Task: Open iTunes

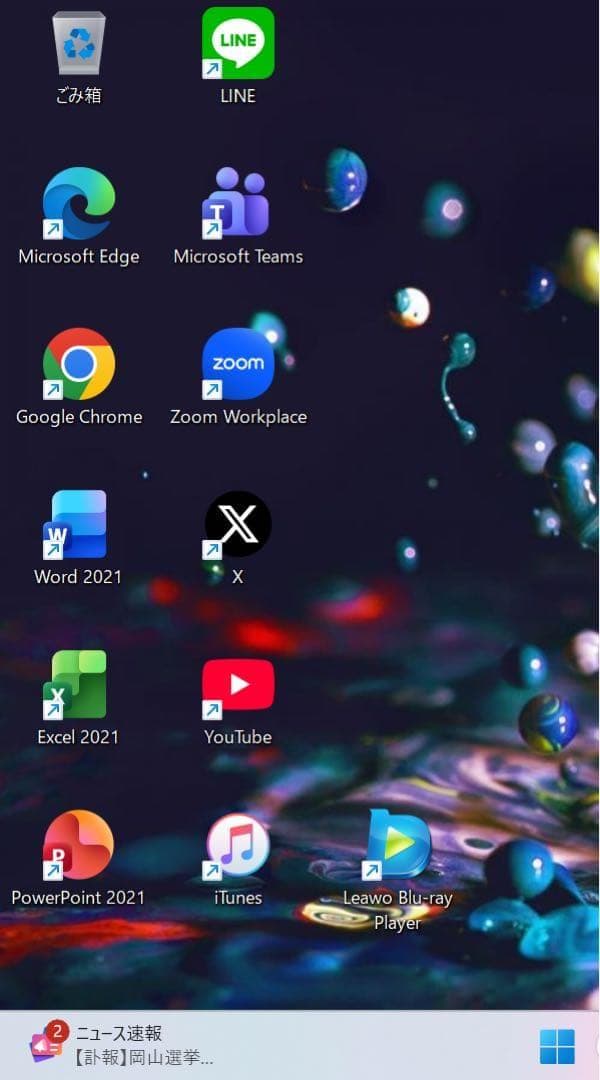Action: [x=238, y=845]
